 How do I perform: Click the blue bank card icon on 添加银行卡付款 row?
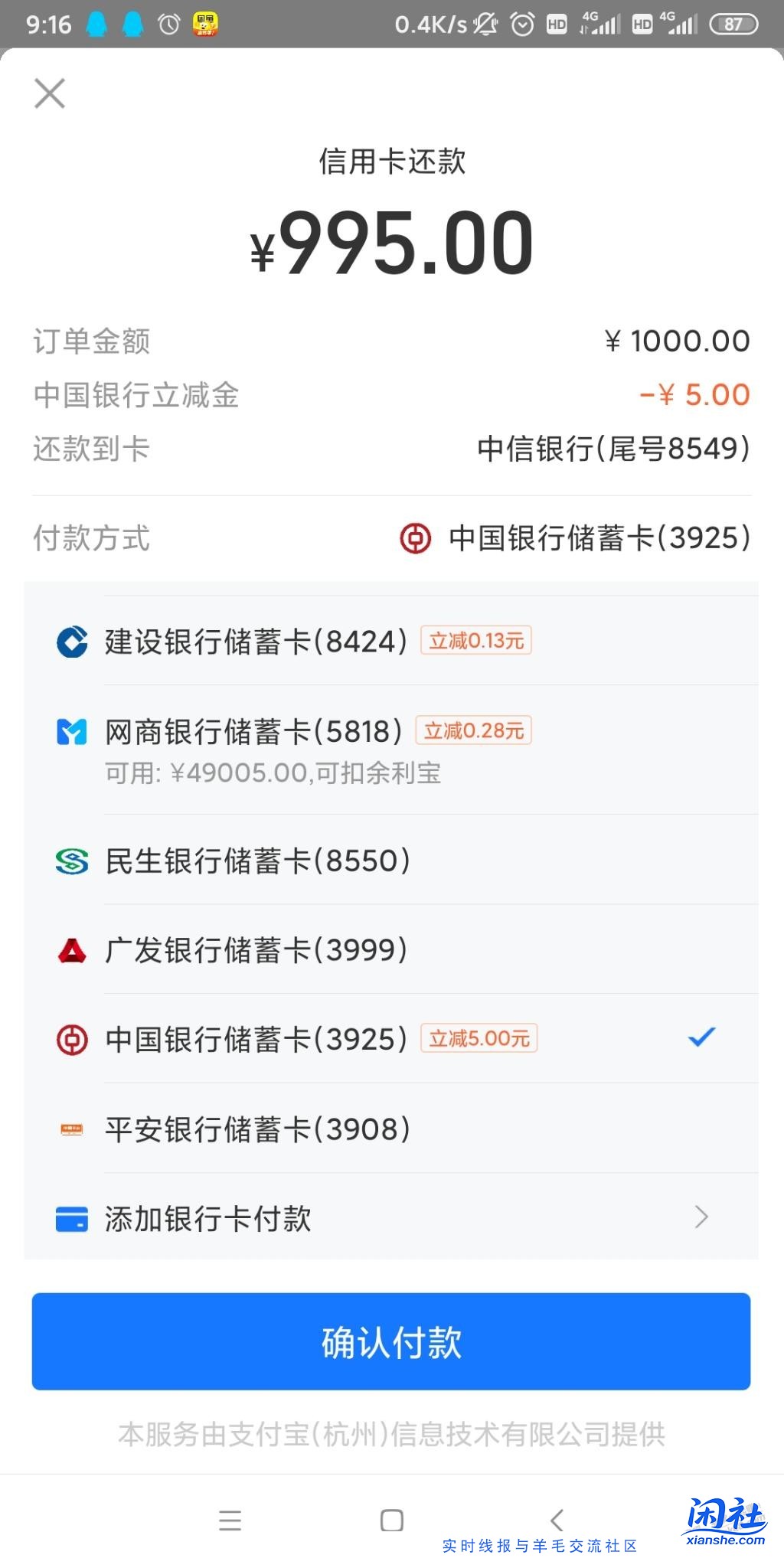[x=71, y=1217]
